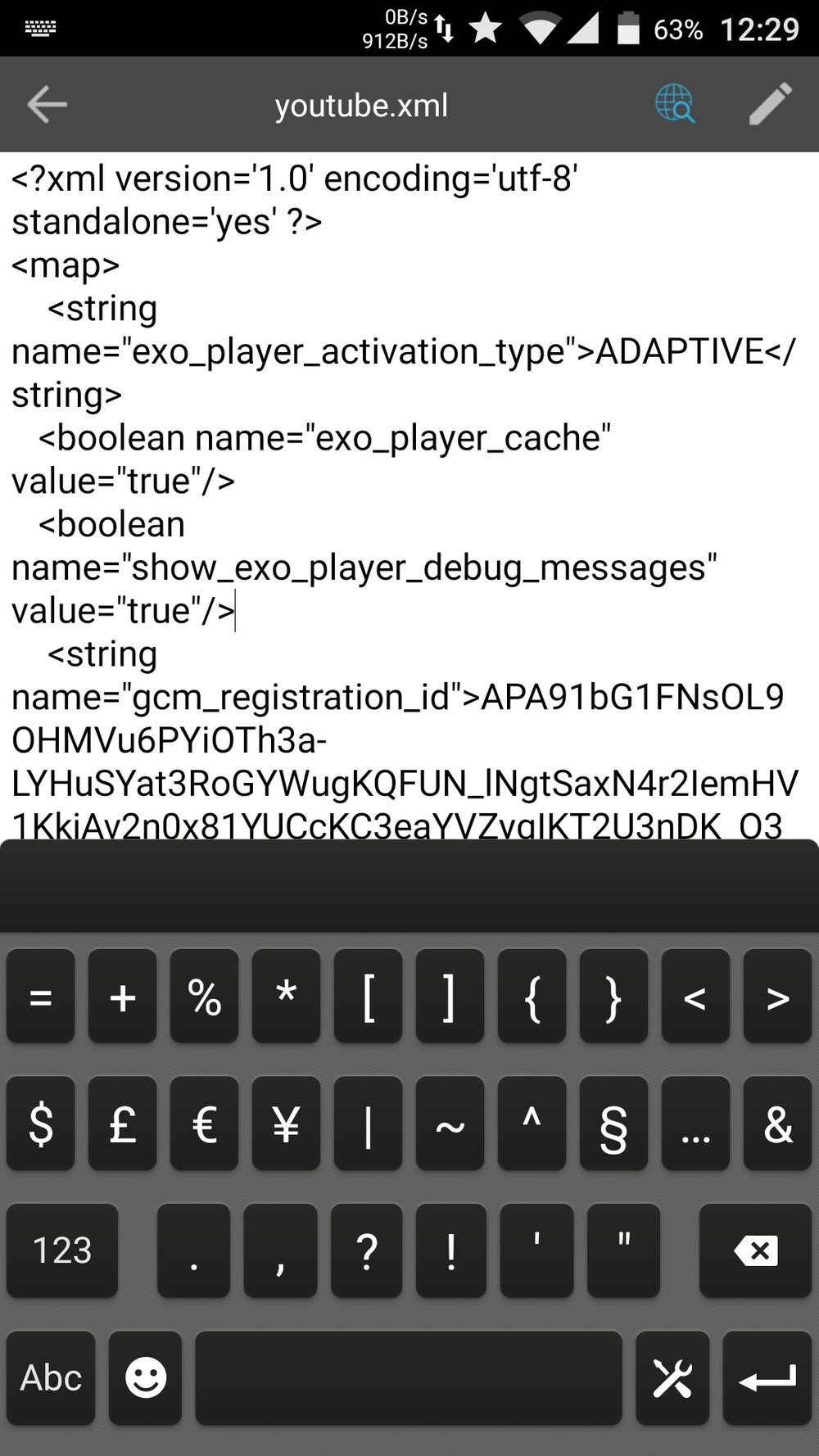Open the emoji keyboard
Image resolution: width=819 pixels, height=1456 pixels.
click(x=146, y=1378)
